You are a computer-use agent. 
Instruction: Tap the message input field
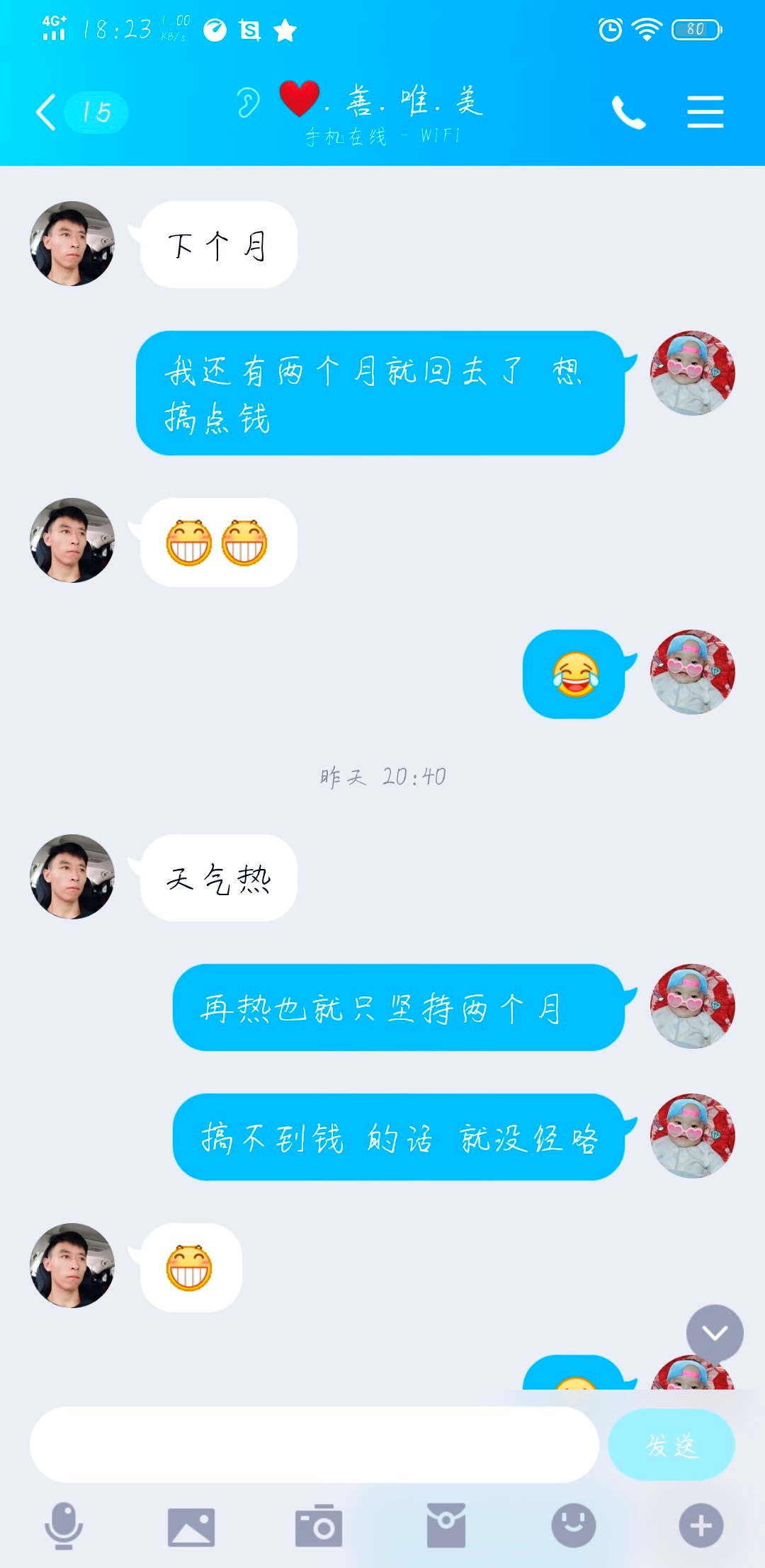click(x=314, y=1444)
